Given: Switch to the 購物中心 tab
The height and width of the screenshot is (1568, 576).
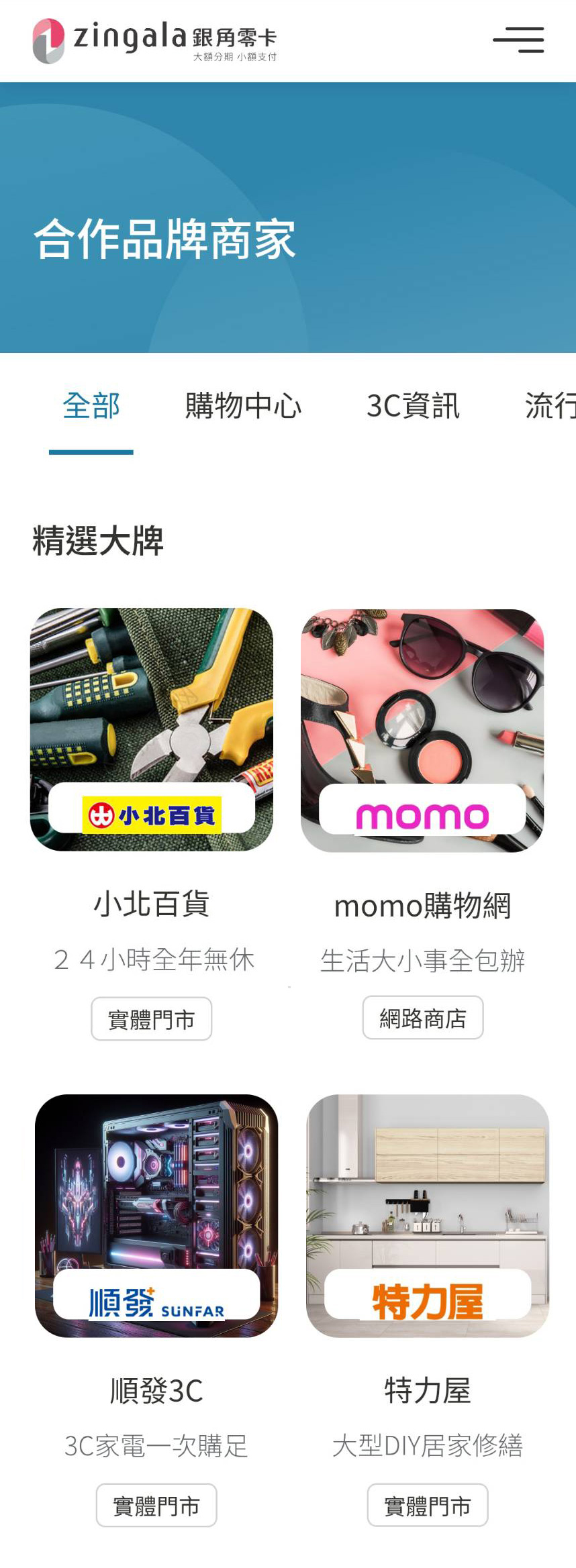Looking at the screenshot, I should coord(243,406).
